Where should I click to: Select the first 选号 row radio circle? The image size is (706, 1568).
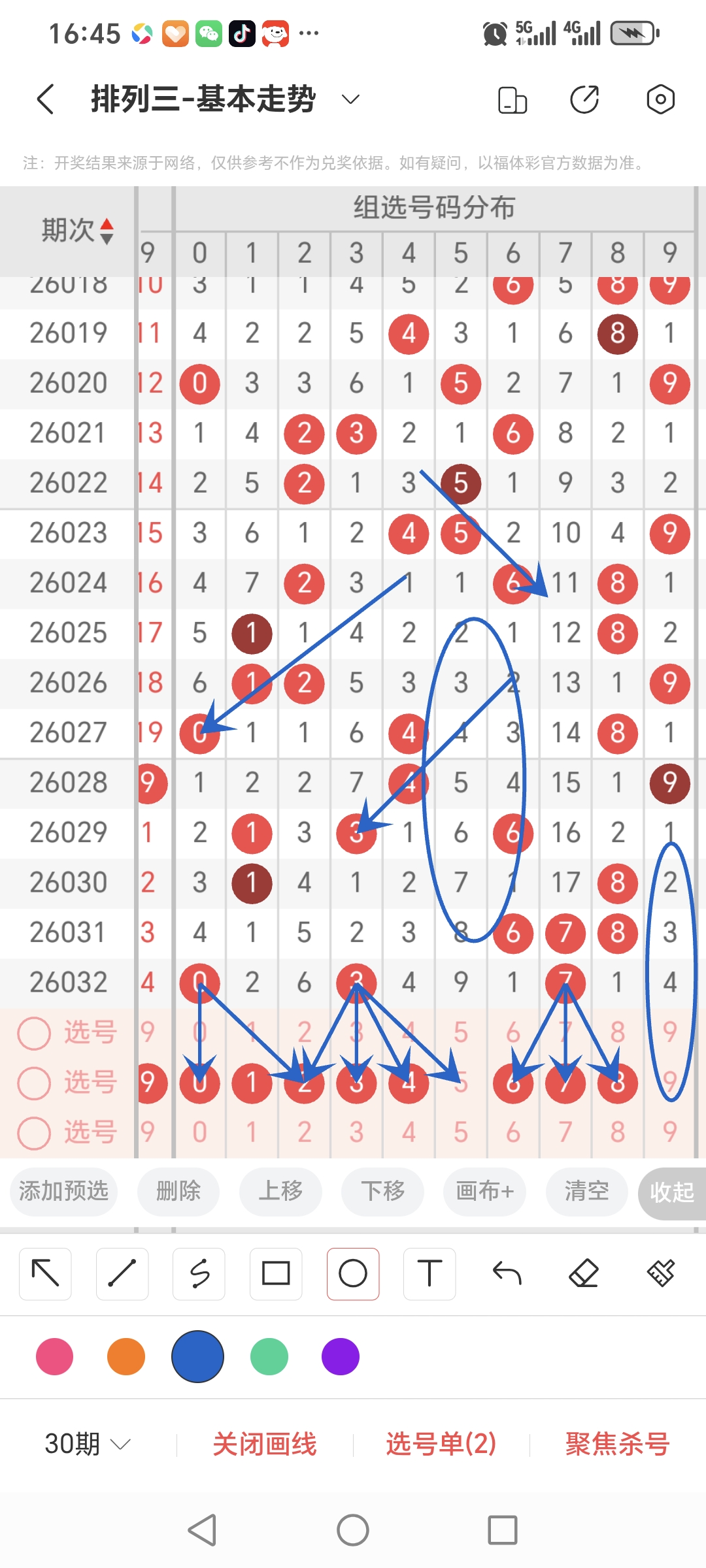tap(34, 1033)
